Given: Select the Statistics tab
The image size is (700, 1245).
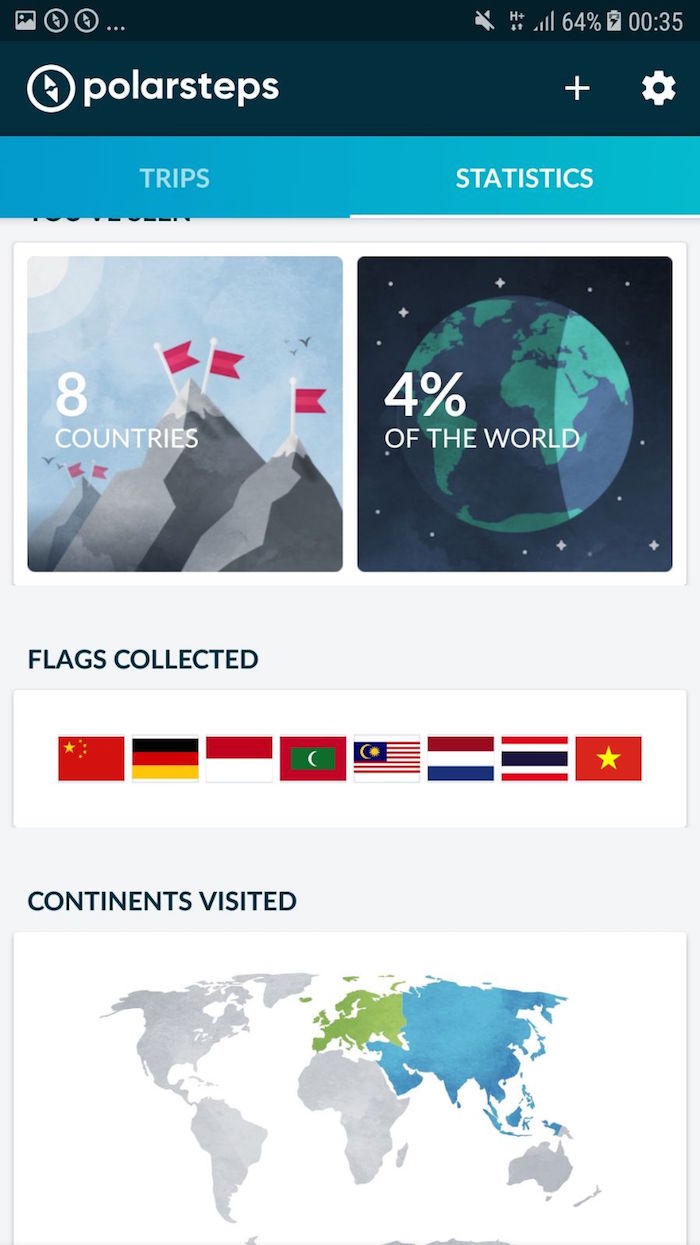Looking at the screenshot, I should point(524,178).
